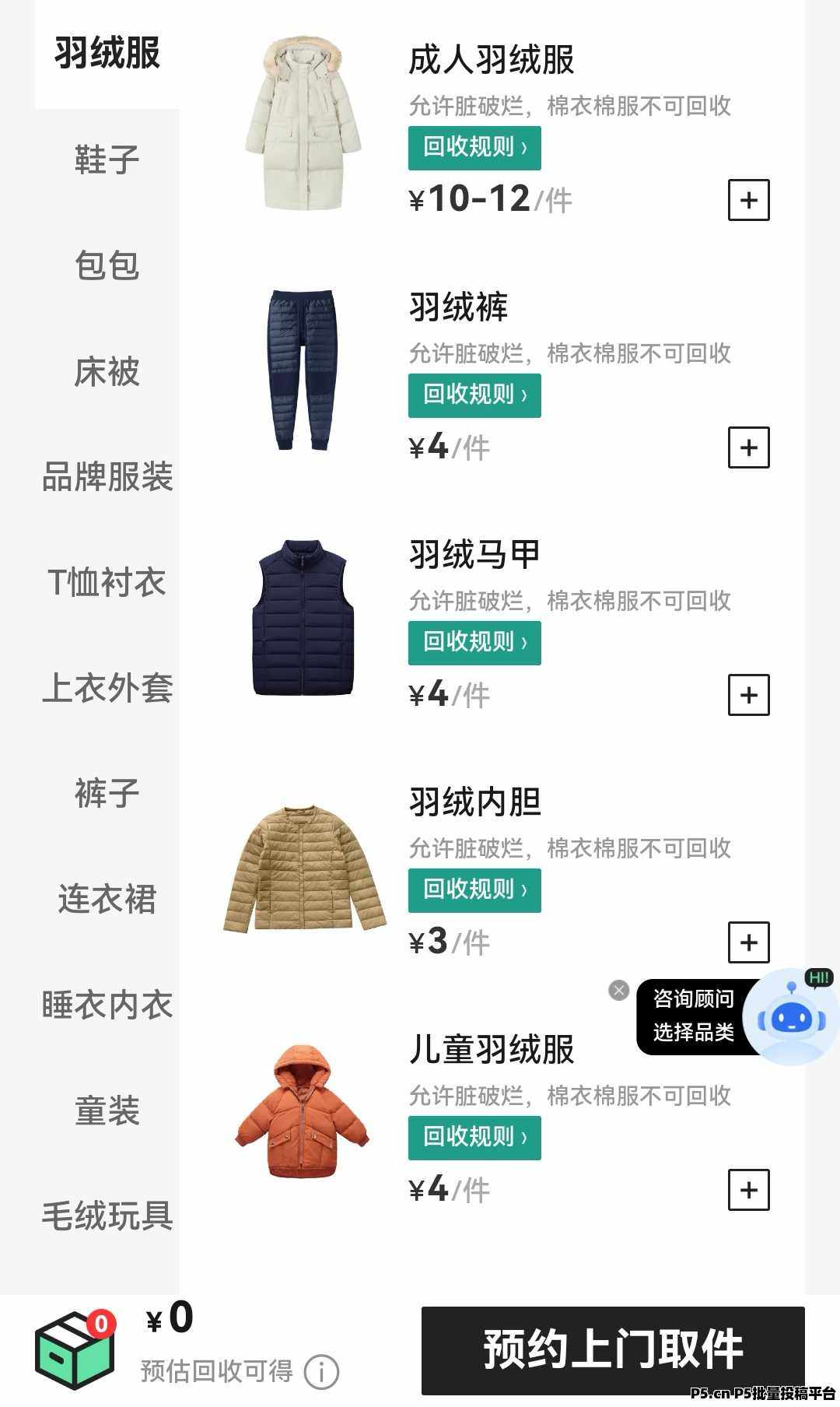
Task: Switch to the 上衣外套 category
Action: click(x=107, y=689)
